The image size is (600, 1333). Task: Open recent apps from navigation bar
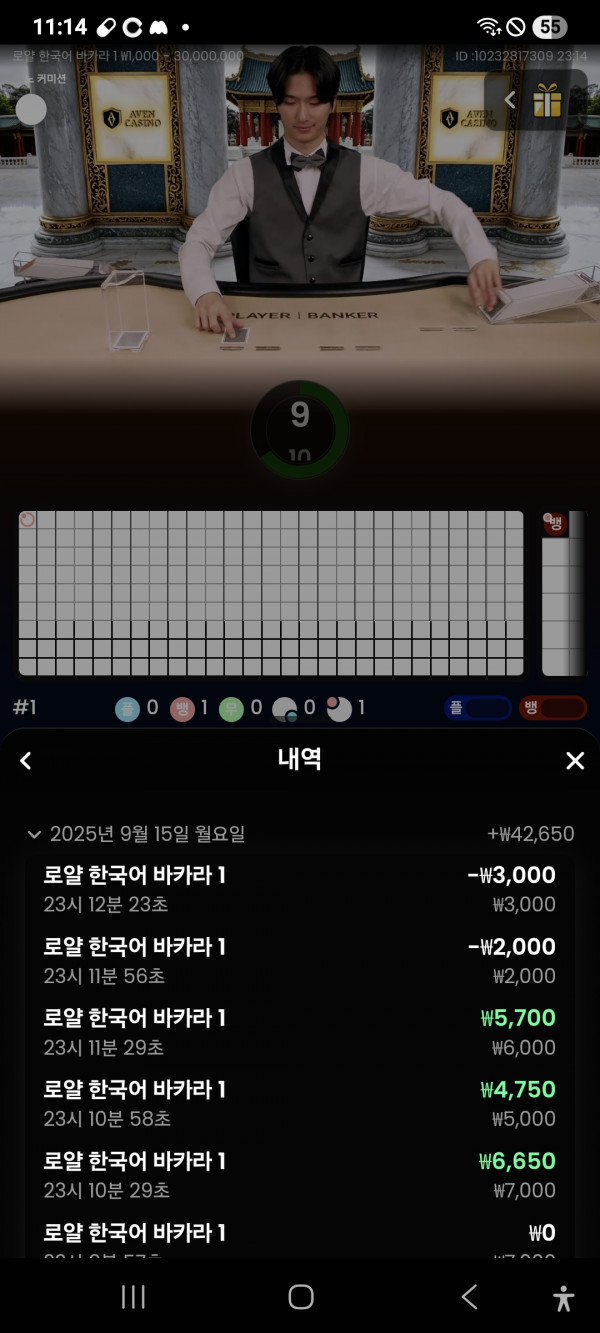click(133, 1297)
